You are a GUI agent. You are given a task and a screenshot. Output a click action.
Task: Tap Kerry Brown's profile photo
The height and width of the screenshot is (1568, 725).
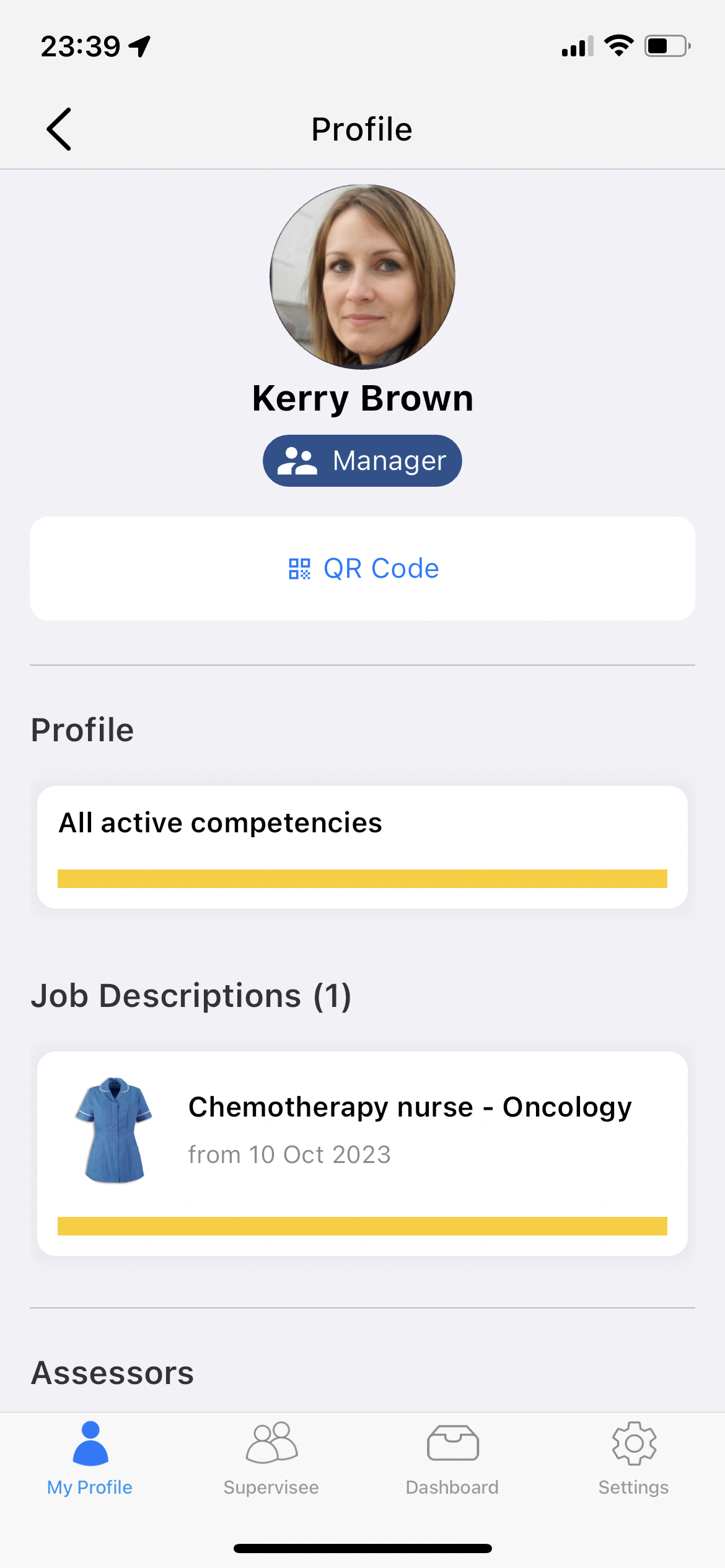tap(362, 277)
